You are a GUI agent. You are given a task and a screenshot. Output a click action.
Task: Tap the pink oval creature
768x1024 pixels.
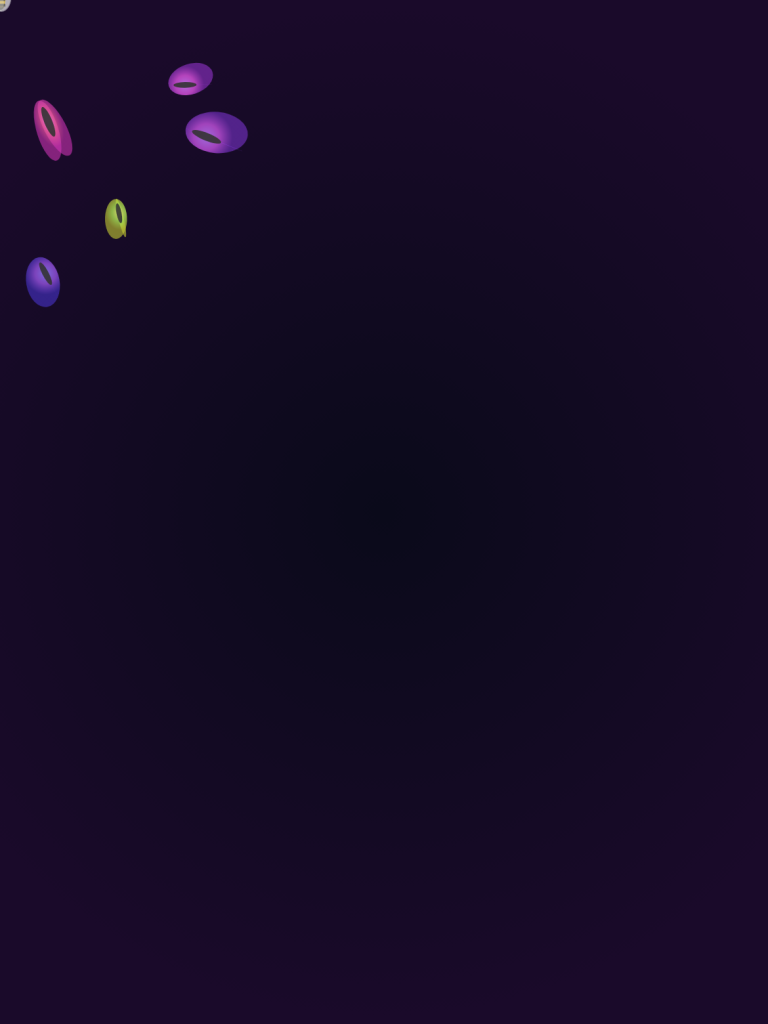[51, 129]
